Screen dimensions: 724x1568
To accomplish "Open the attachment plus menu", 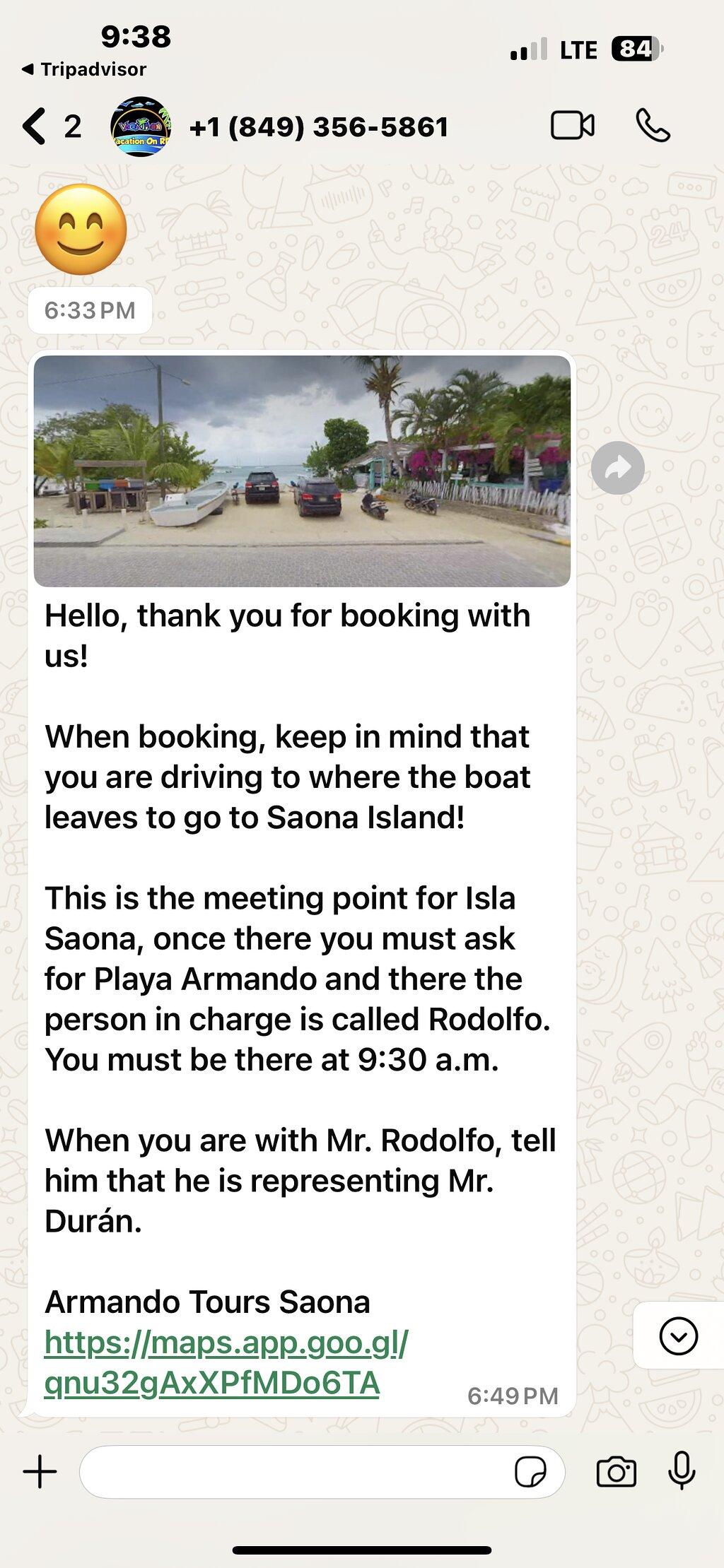I will 40,1472.
